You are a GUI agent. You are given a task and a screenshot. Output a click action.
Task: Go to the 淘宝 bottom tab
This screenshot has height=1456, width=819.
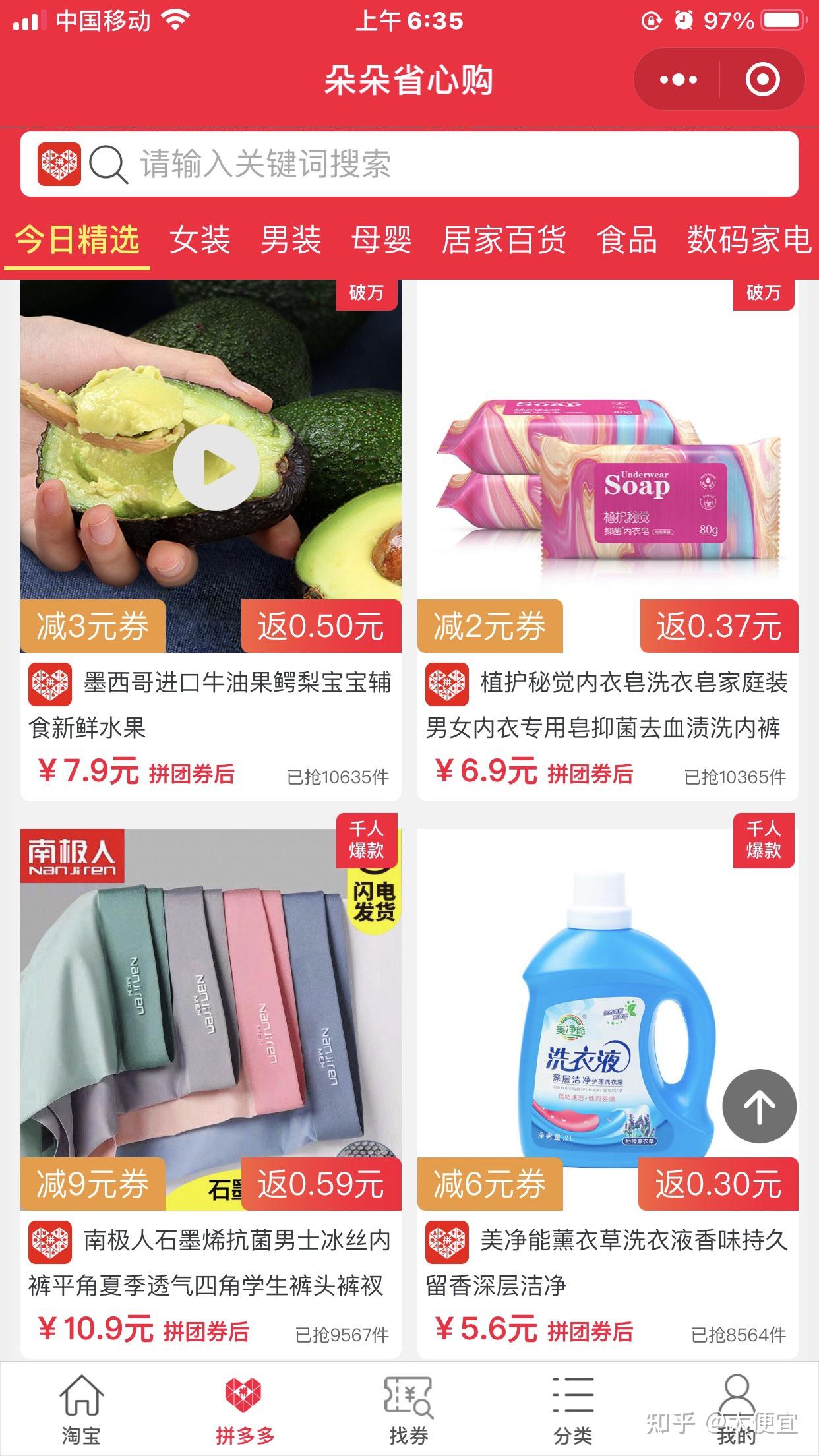(x=81, y=1408)
